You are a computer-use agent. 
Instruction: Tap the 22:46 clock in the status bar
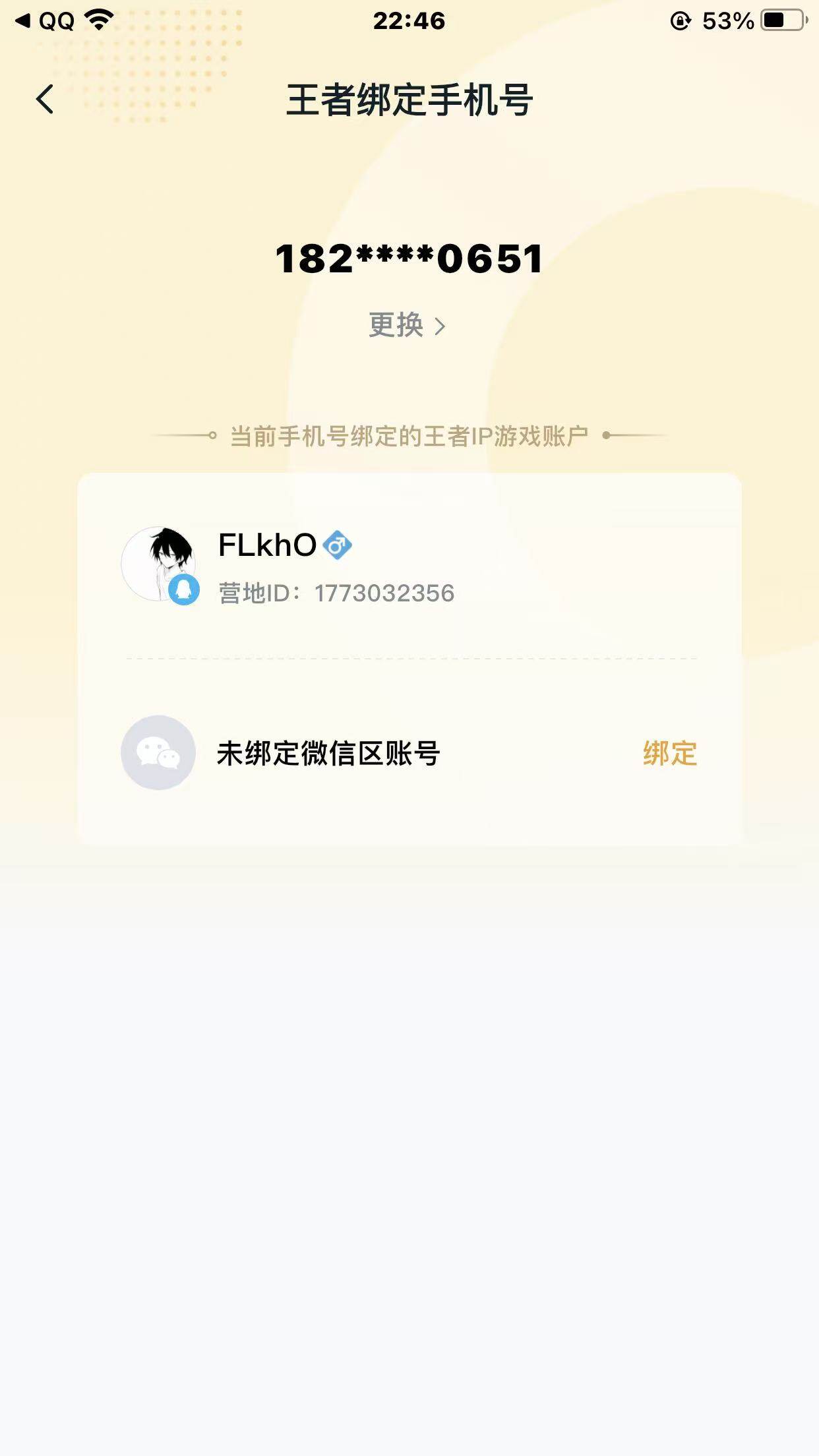coord(409,20)
